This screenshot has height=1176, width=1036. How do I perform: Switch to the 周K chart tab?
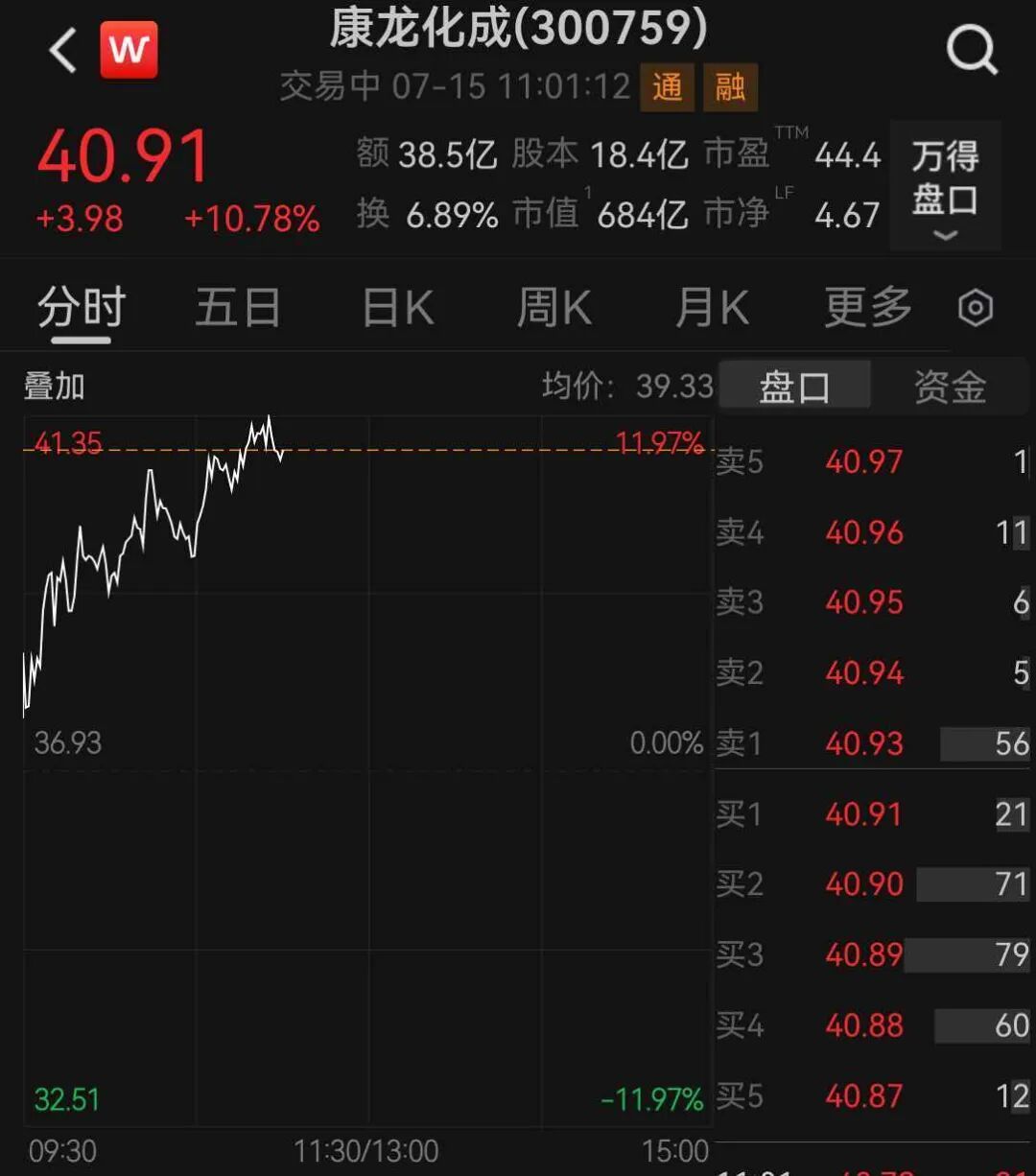553,309
